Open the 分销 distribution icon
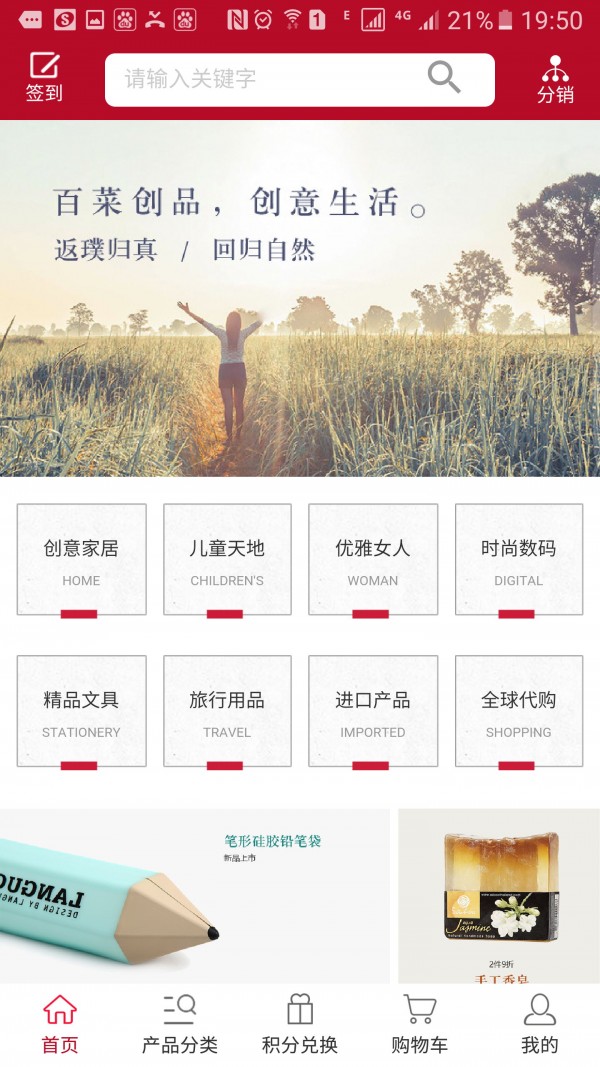 [x=555, y=80]
